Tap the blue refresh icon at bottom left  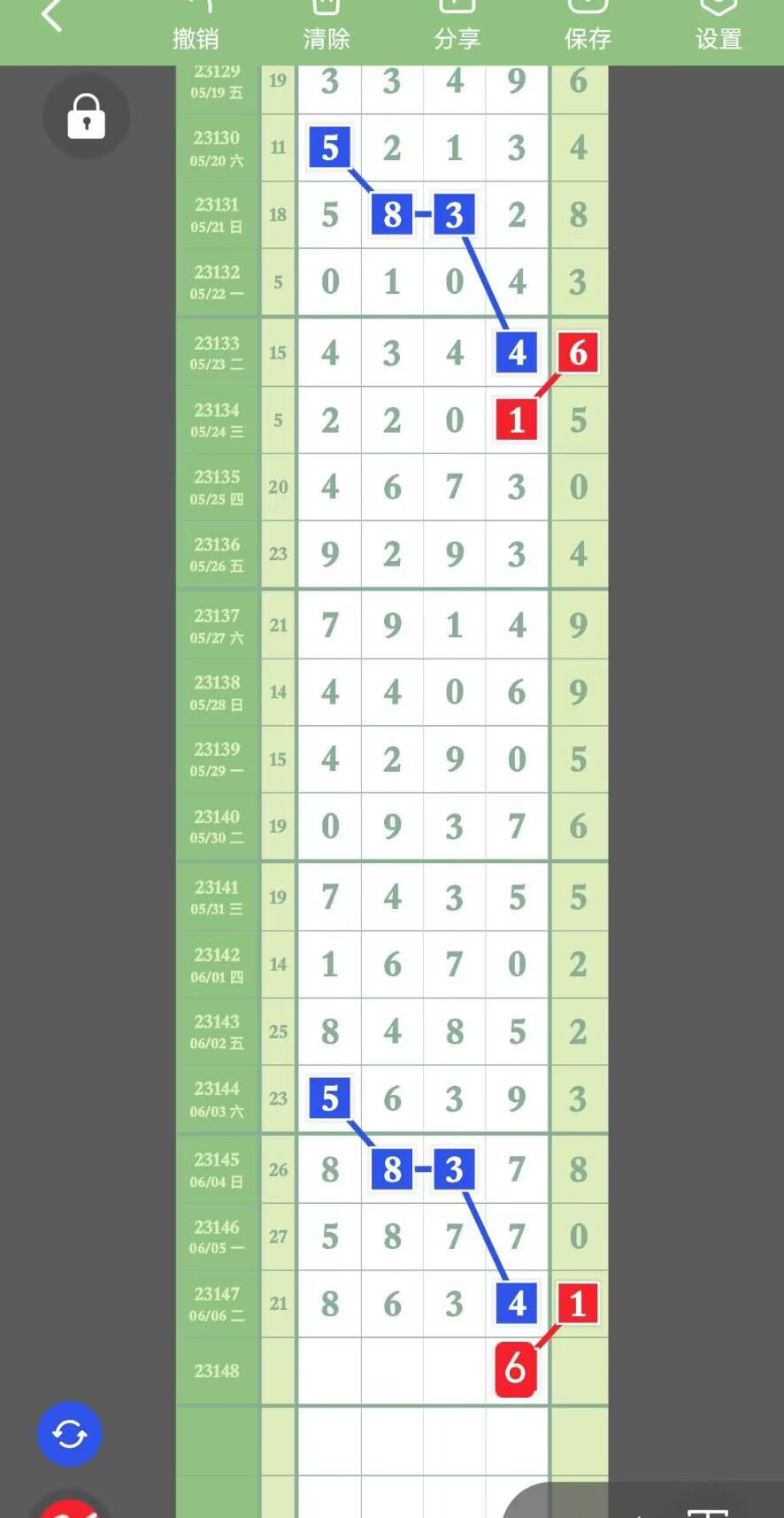[69, 1434]
